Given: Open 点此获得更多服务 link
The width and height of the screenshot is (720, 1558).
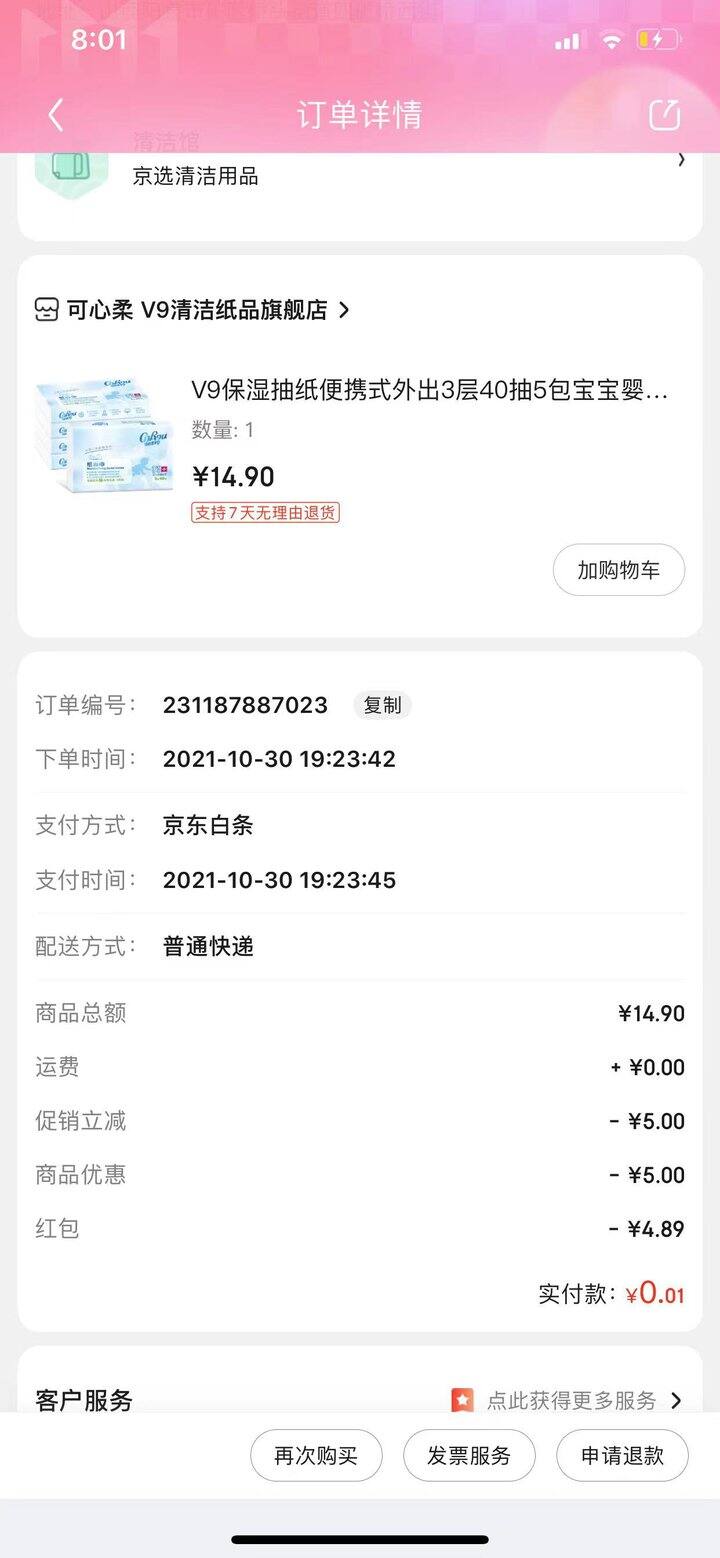Looking at the screenshot, I should point(566,1400).
